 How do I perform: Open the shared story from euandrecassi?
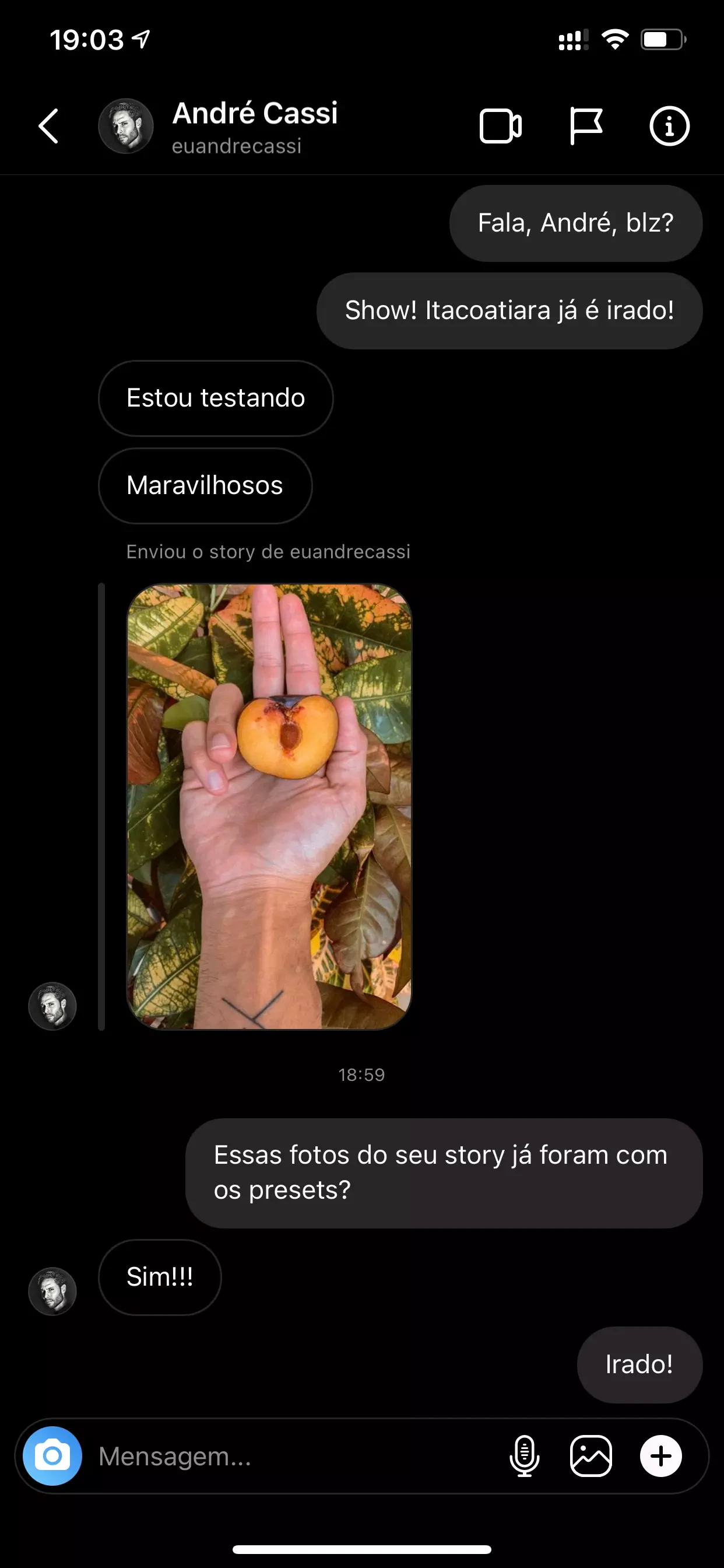269,807
